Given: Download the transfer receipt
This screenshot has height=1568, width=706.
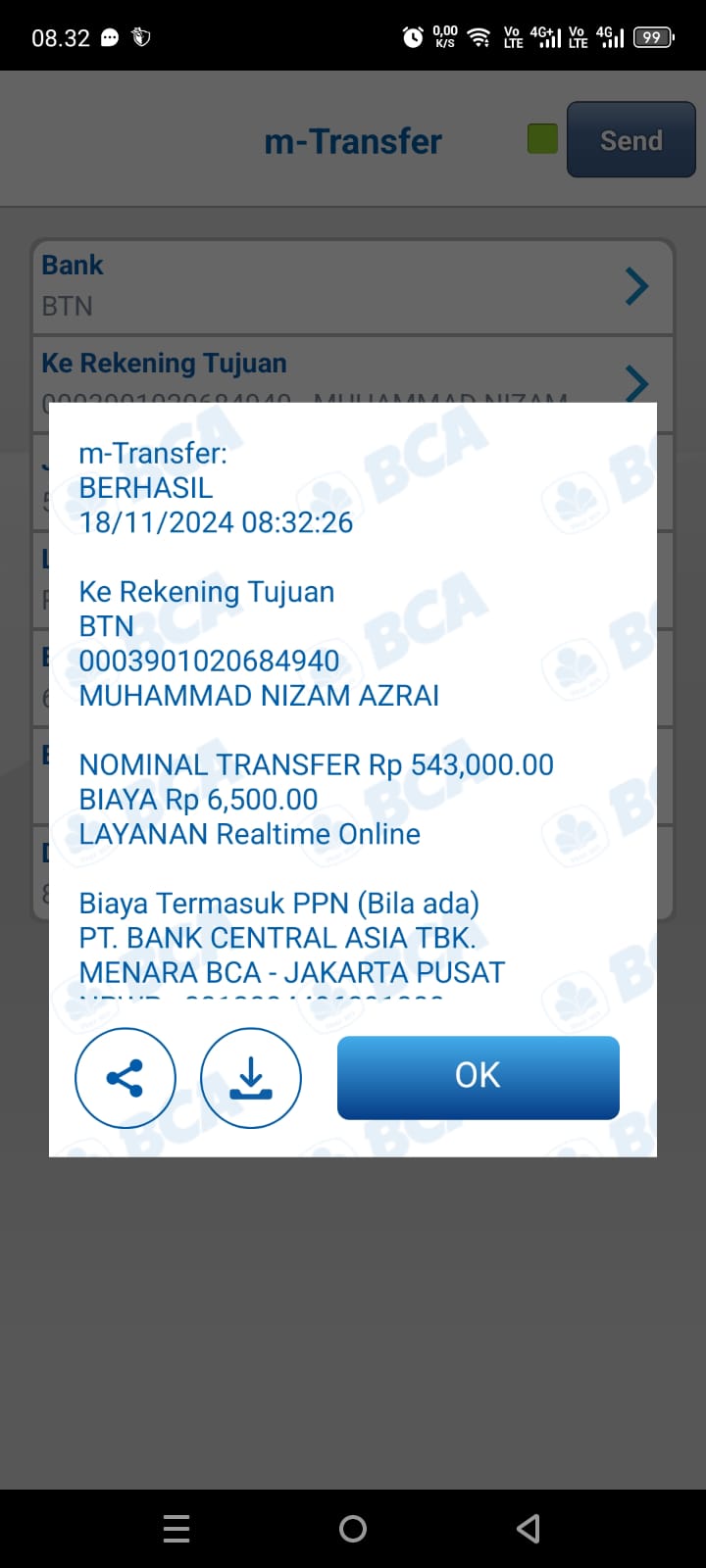Looking at the screenshot, I should point(251,1078).
